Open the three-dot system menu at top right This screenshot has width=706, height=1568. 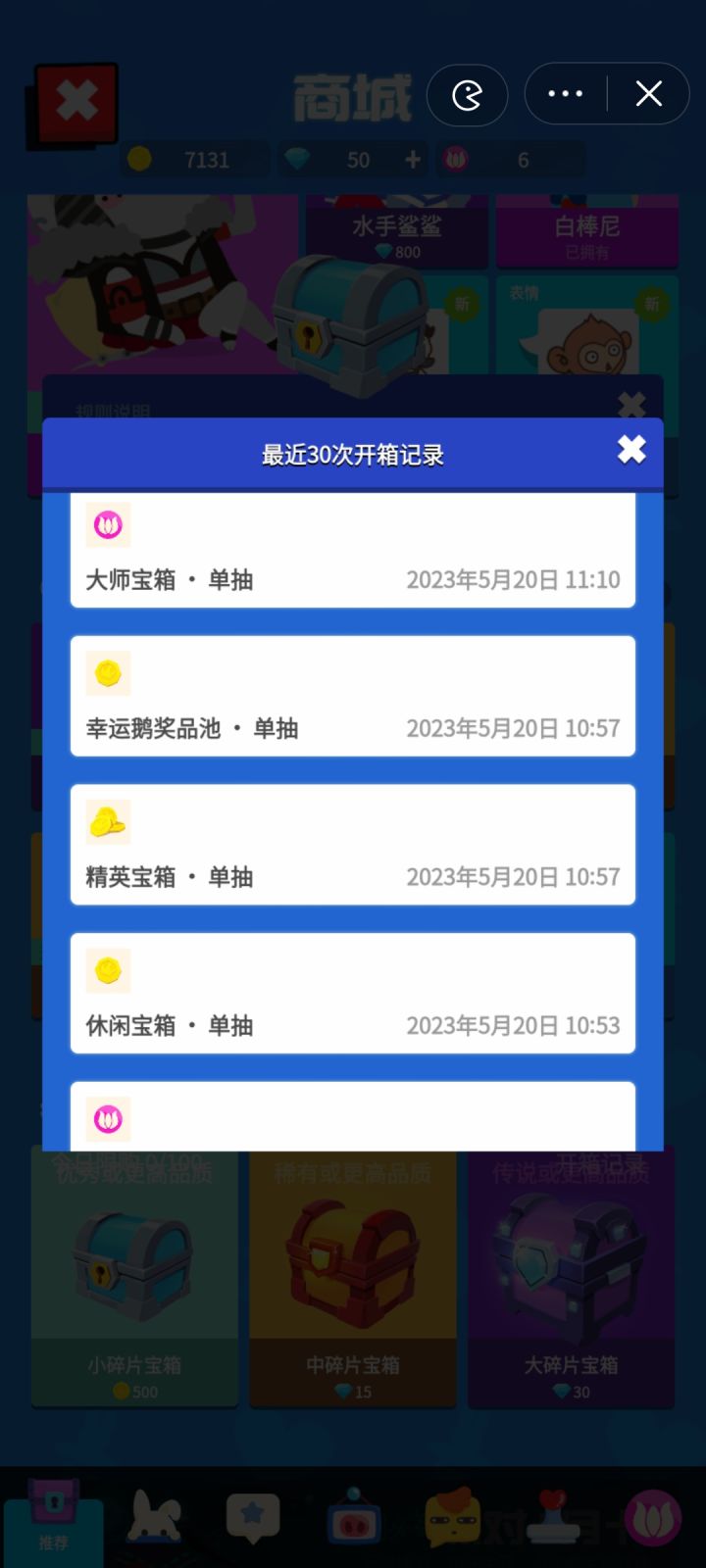(x=565, y=93)
